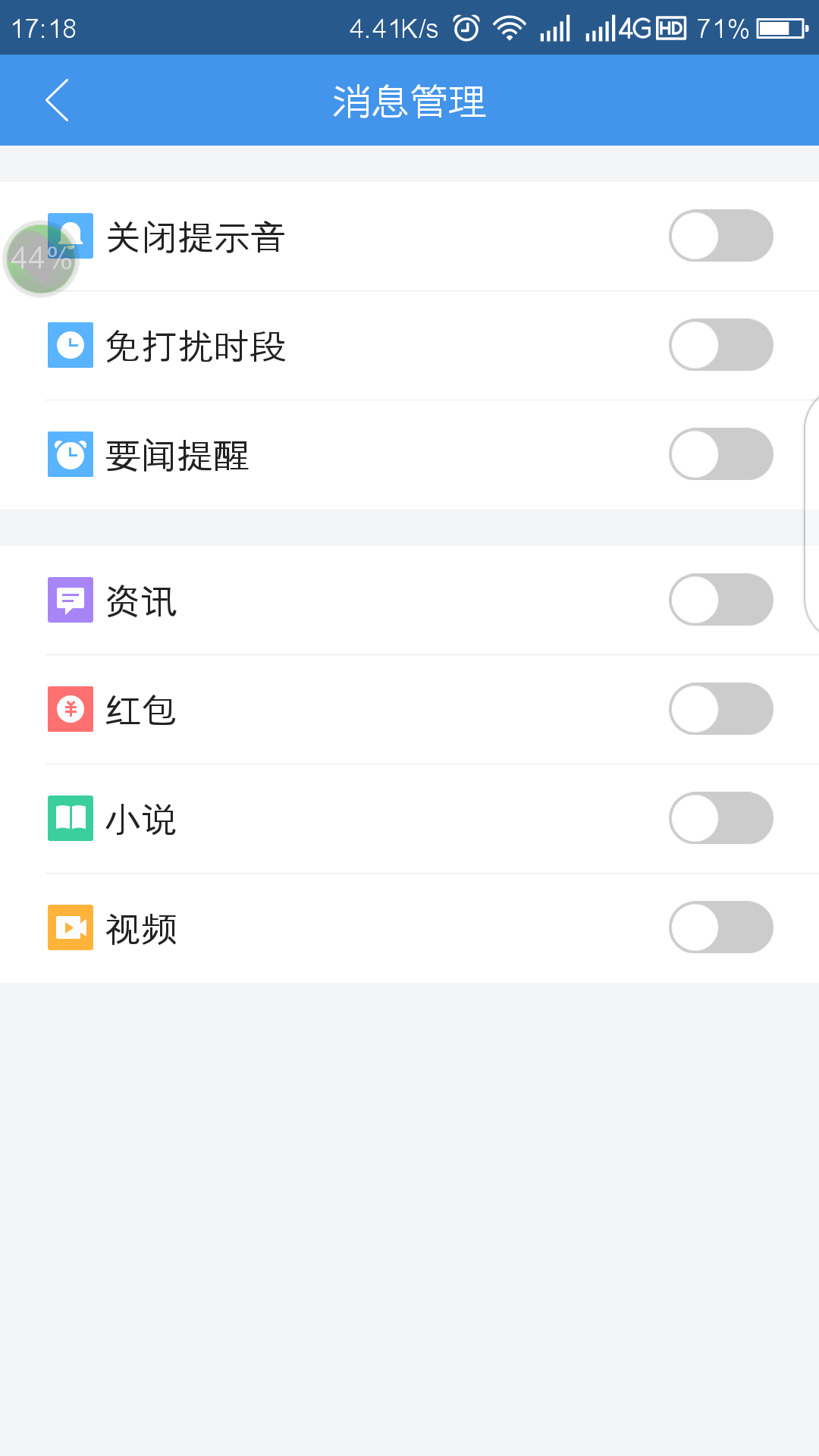819x1456 pixels.
Task: Enable the 小说 toggle
Action: coord(721,818)
